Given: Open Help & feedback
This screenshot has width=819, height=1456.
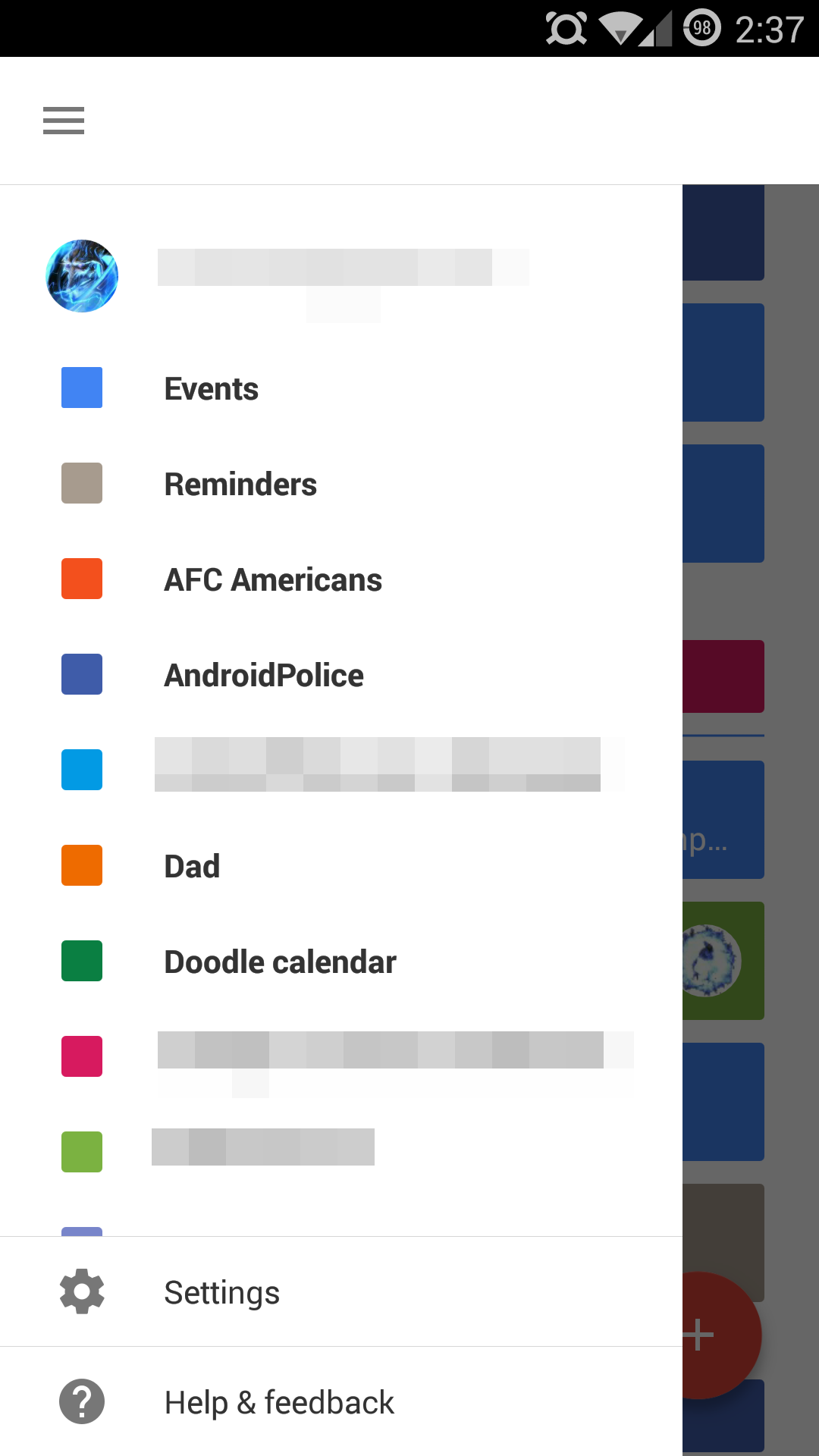Looking at the screenshot, I should tap(279, 1401).
